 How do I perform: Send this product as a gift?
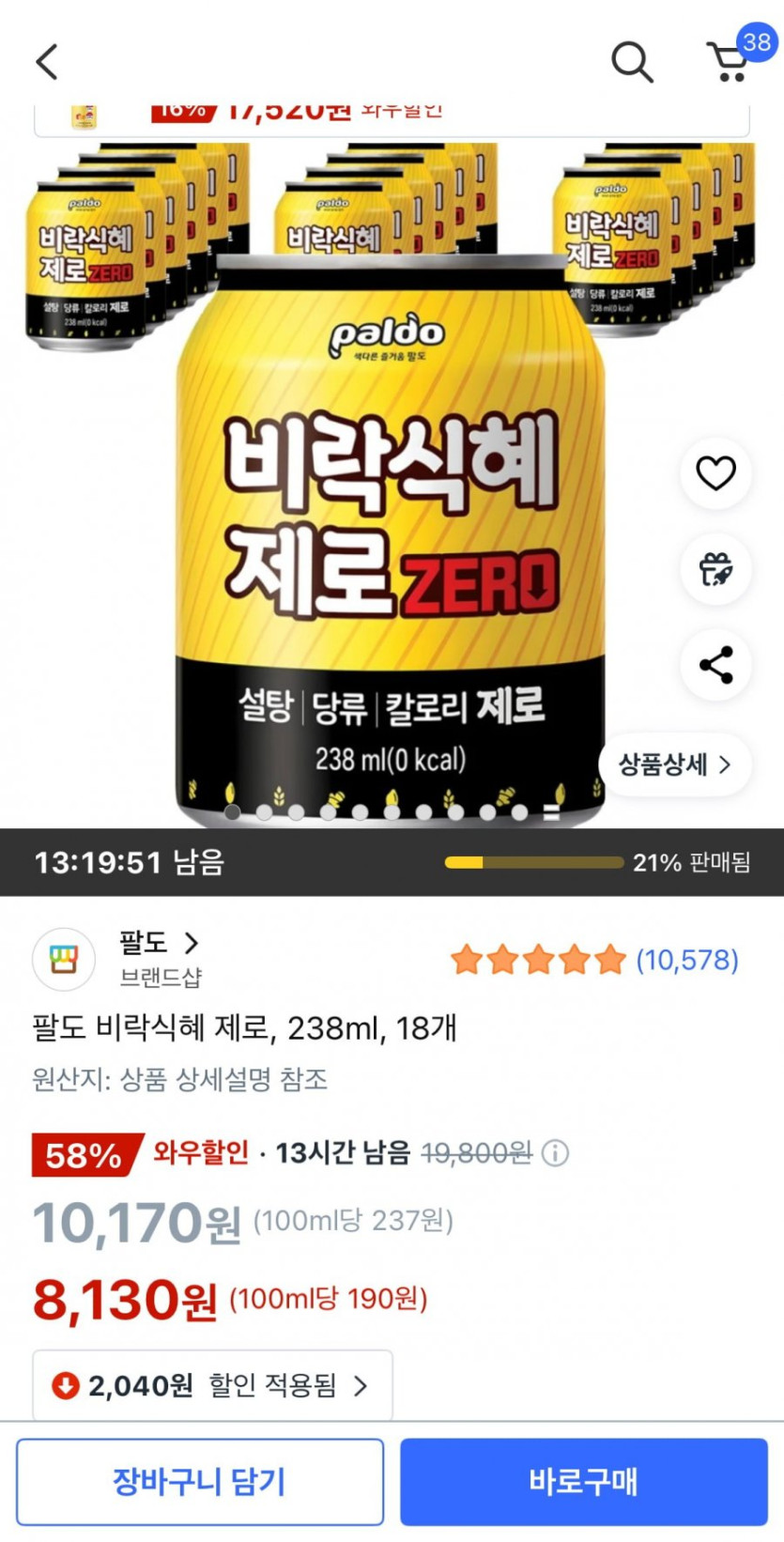(x=715, y=569)
